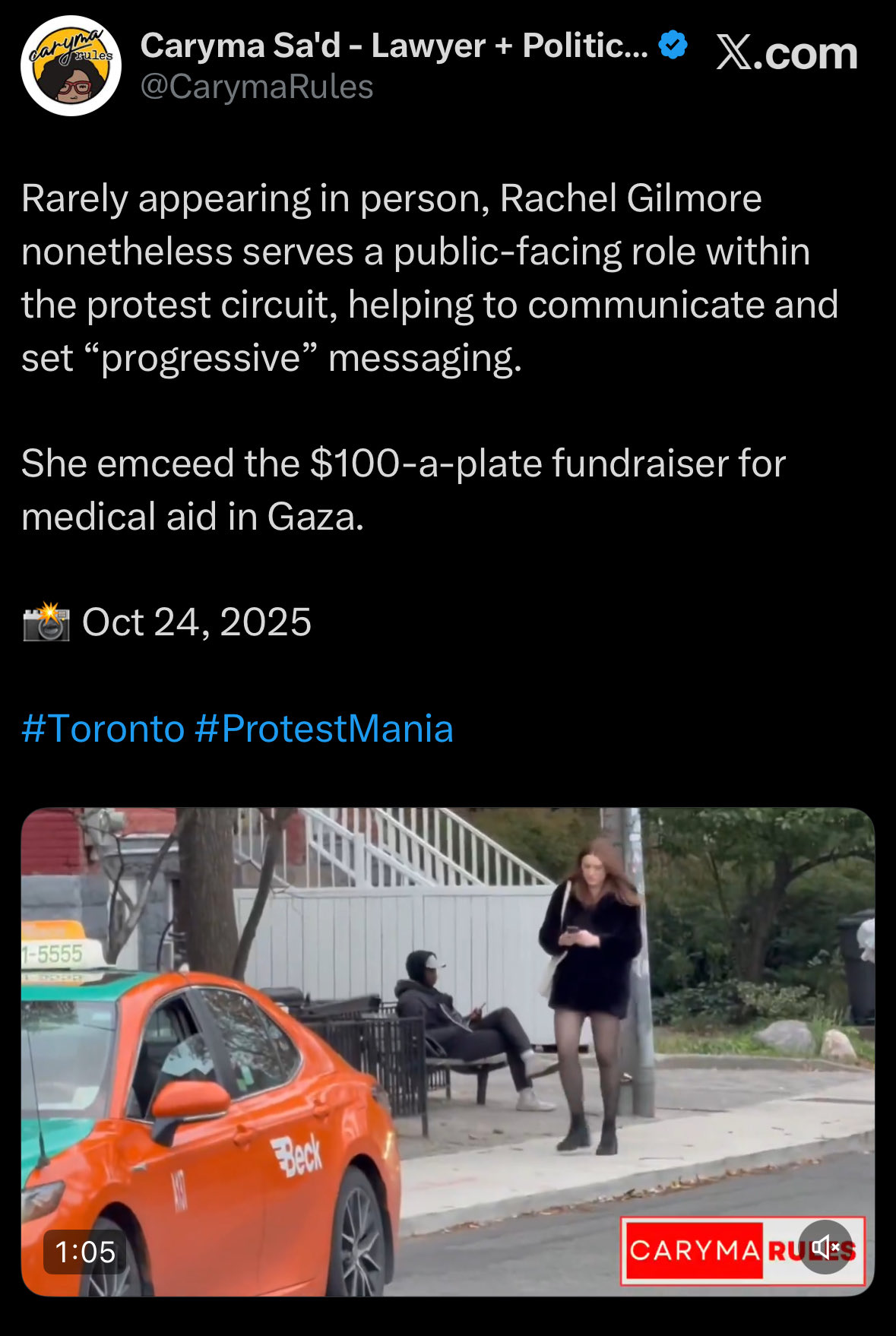Unmute the video sound
This screenshot has width=896, height=1336.
(826, 1247)
